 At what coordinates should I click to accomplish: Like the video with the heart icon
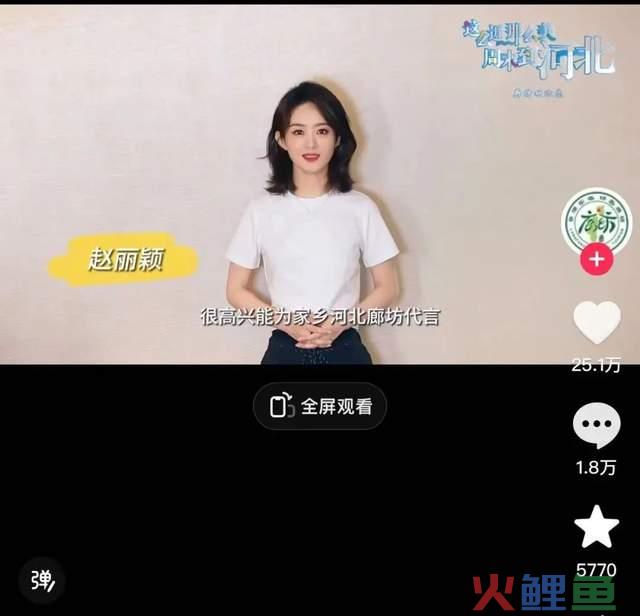(x=596, y=324)
